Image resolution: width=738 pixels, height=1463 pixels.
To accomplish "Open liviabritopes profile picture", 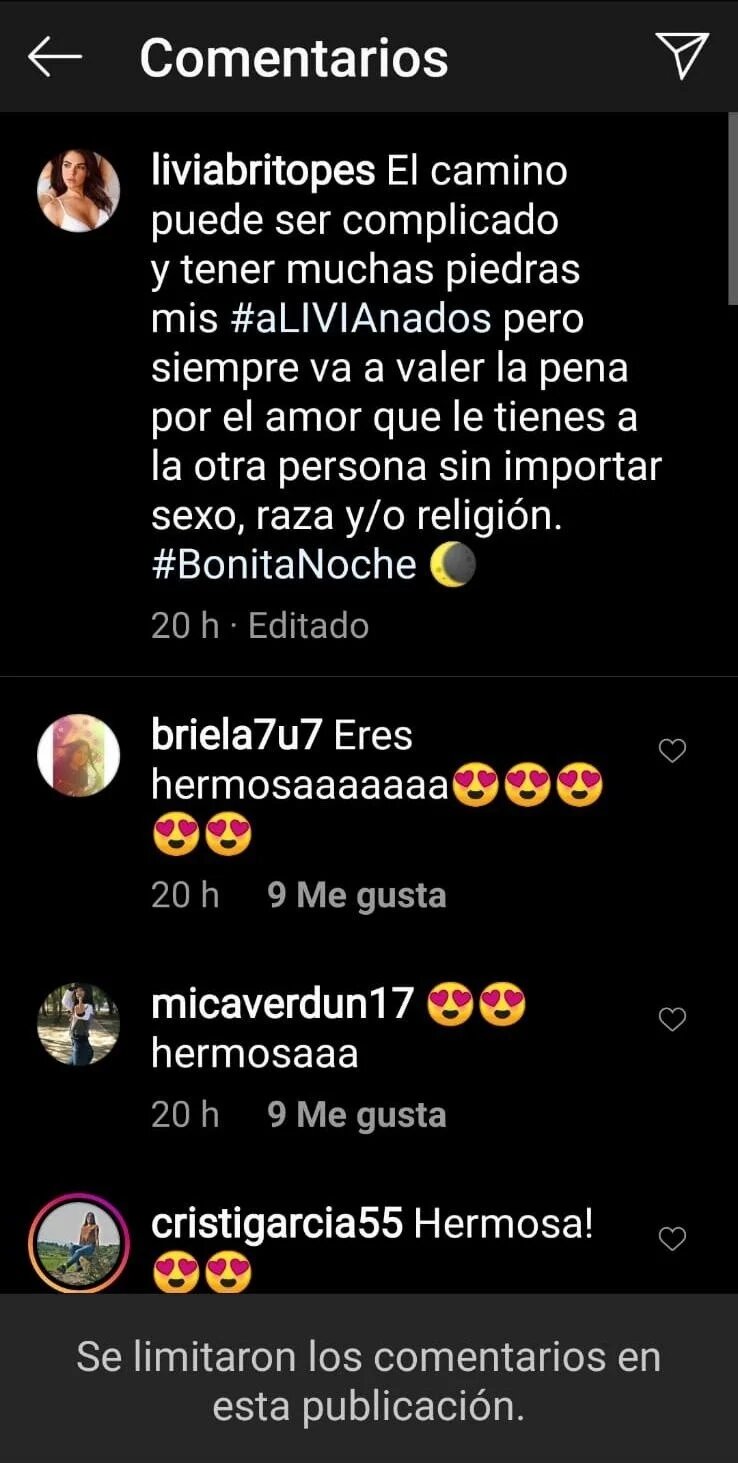I will tap(78, 191).
